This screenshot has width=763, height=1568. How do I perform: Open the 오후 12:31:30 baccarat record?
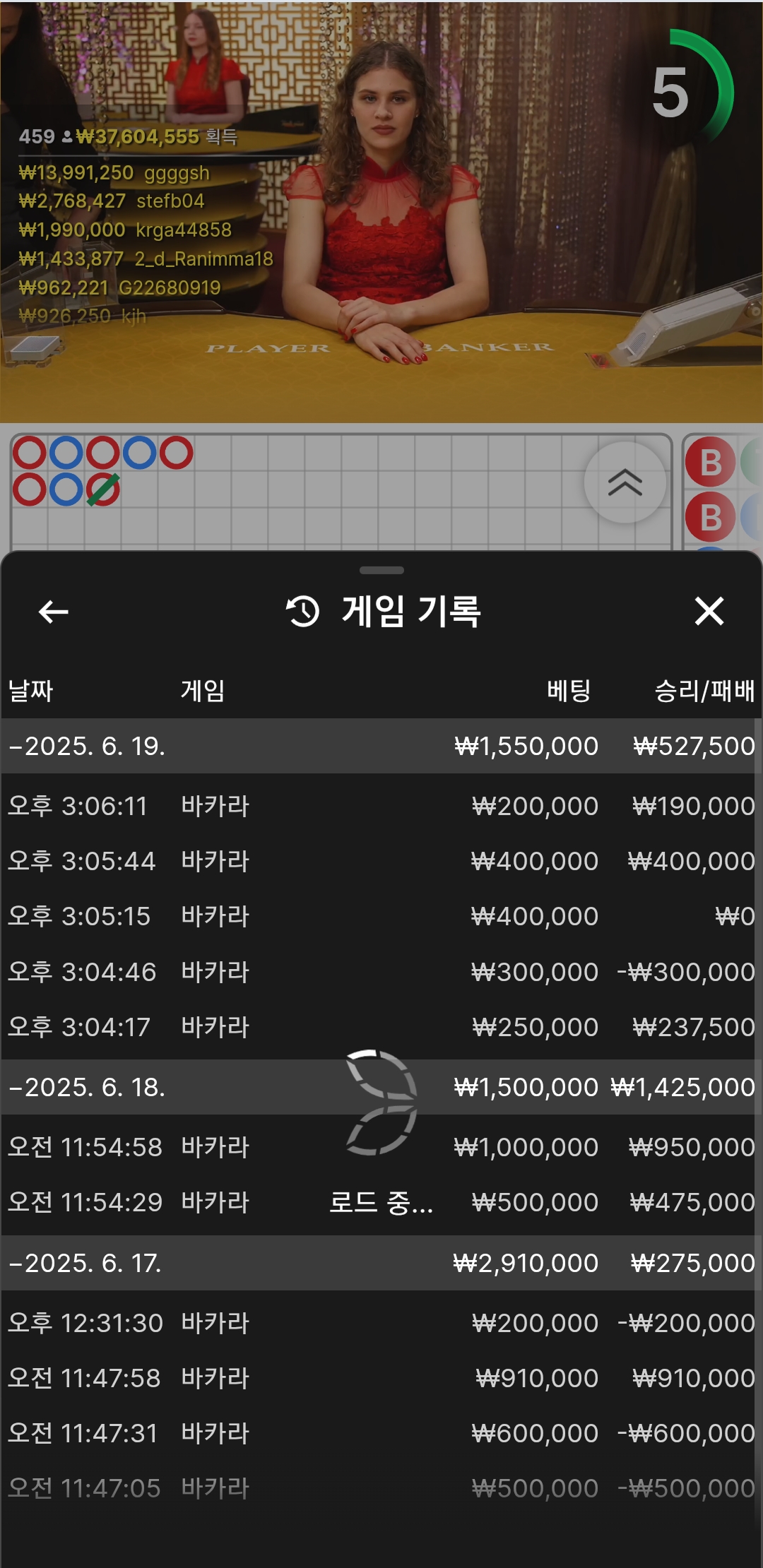(381, 1323)
